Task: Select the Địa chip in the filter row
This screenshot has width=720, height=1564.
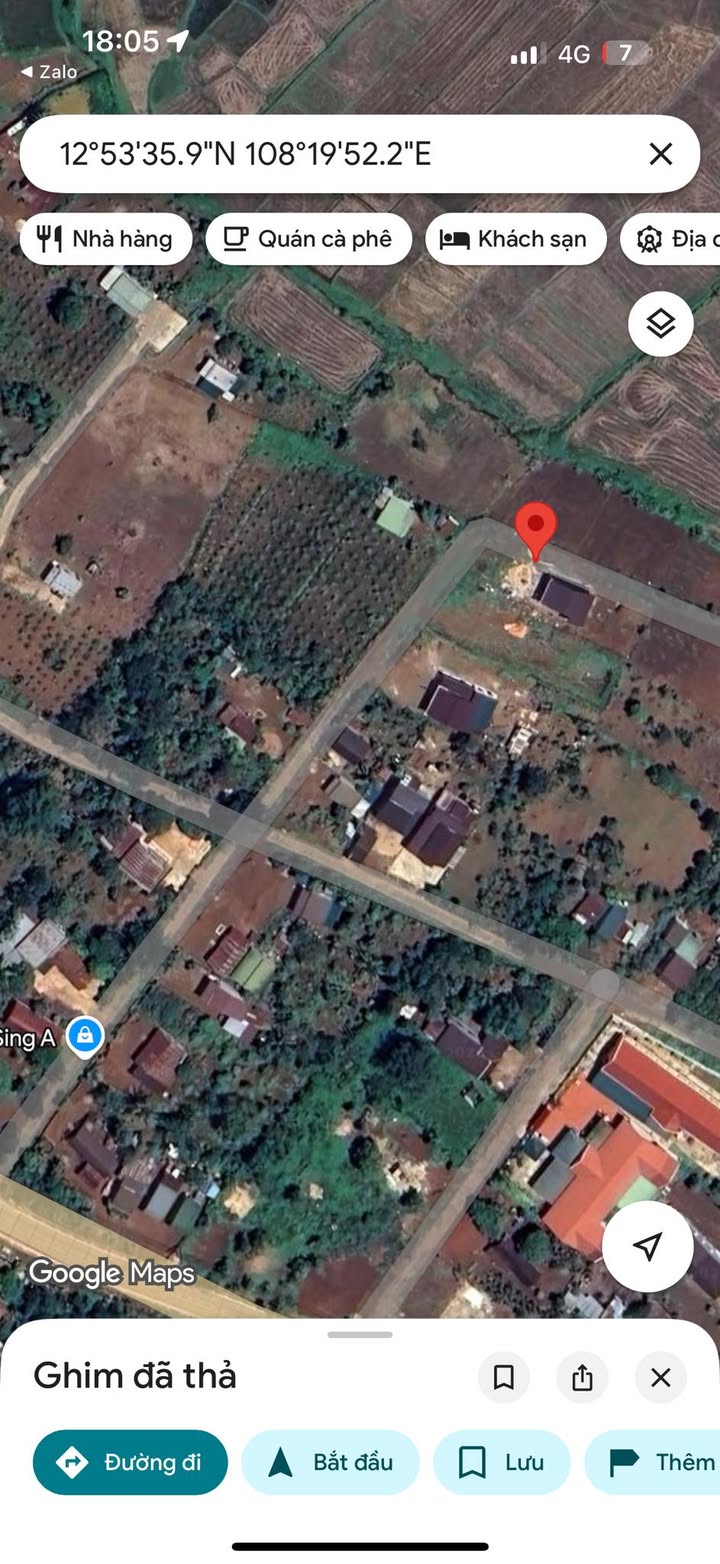Action: click(675, 239)
